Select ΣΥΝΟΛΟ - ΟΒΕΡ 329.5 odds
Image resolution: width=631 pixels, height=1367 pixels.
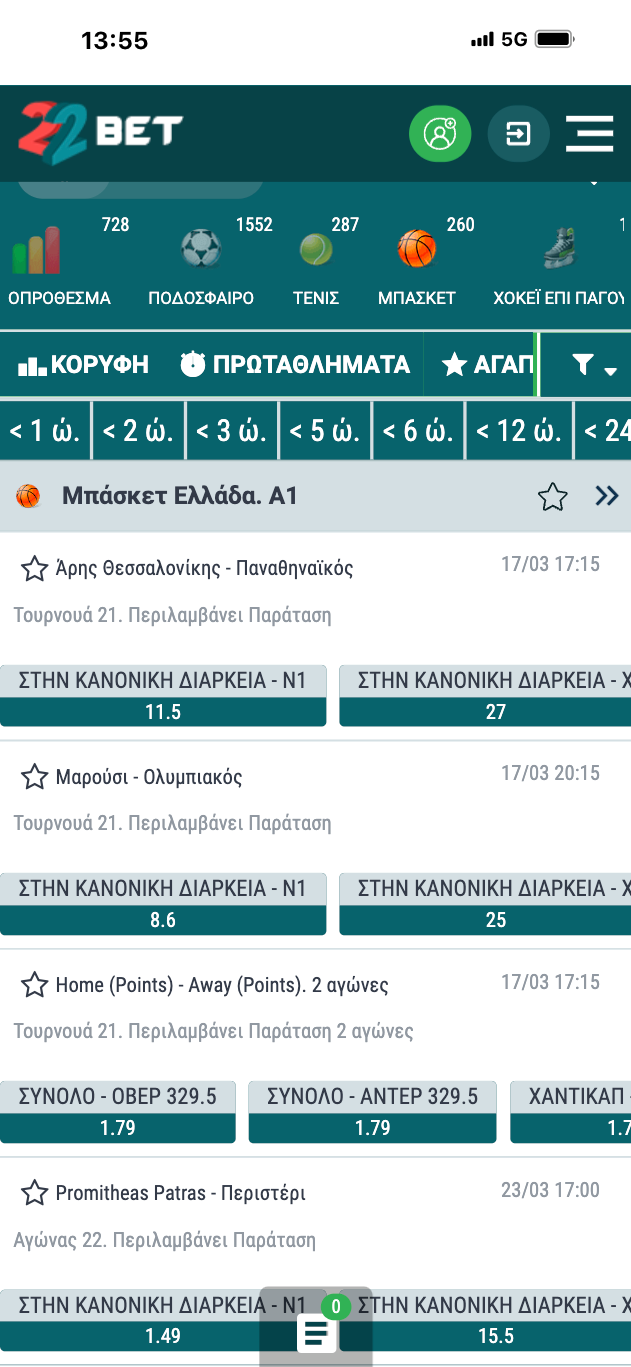pos(118,1127)
